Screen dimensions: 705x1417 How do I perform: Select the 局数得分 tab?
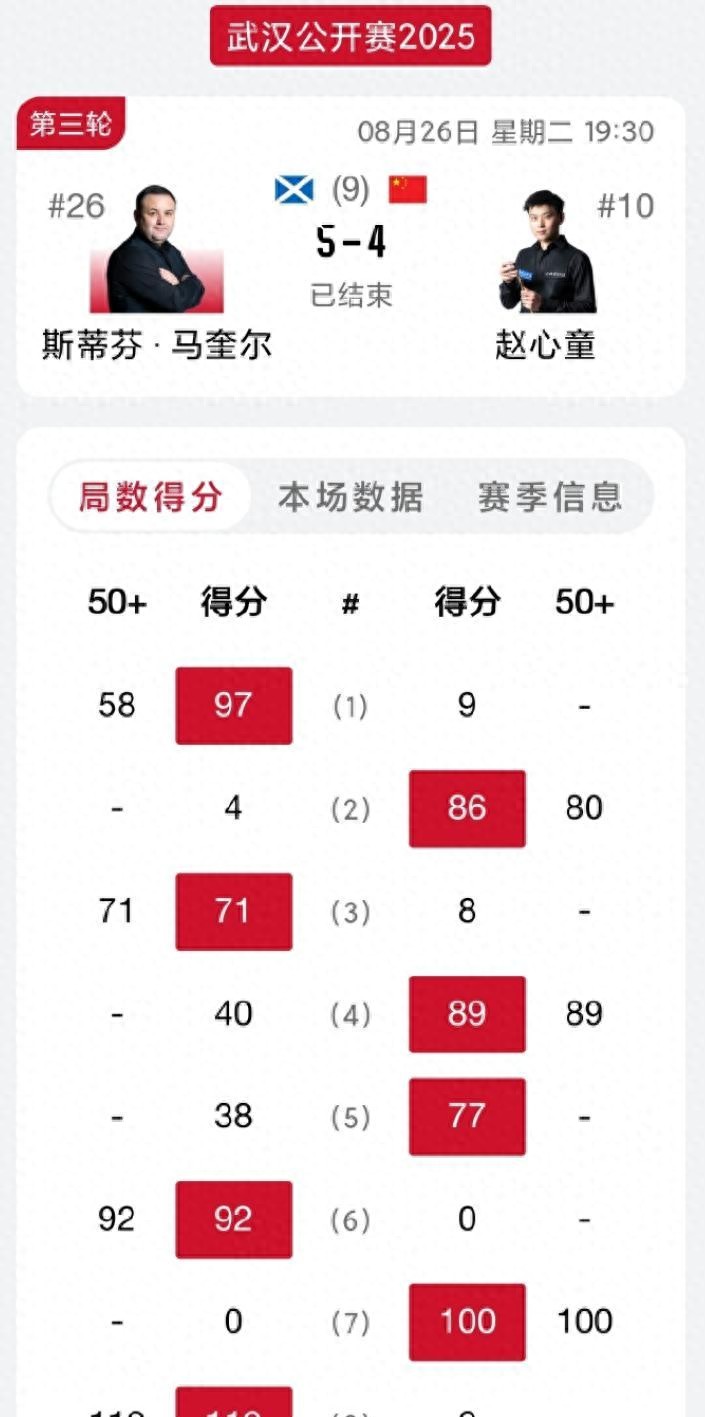click(151, 497)
